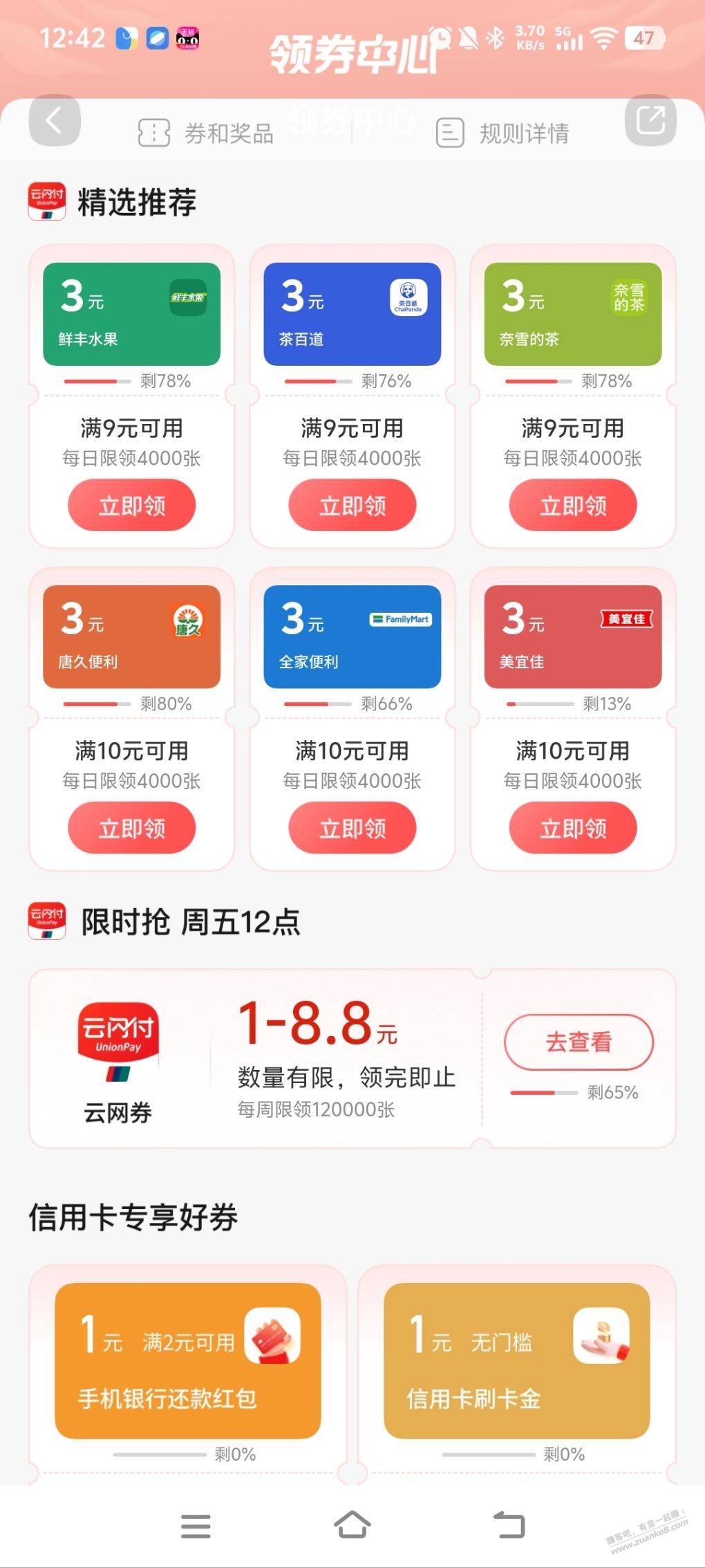Viewport: 705px width, 1568px height.
Task: Share the coupon center page
Action: [x=650, y=120]
